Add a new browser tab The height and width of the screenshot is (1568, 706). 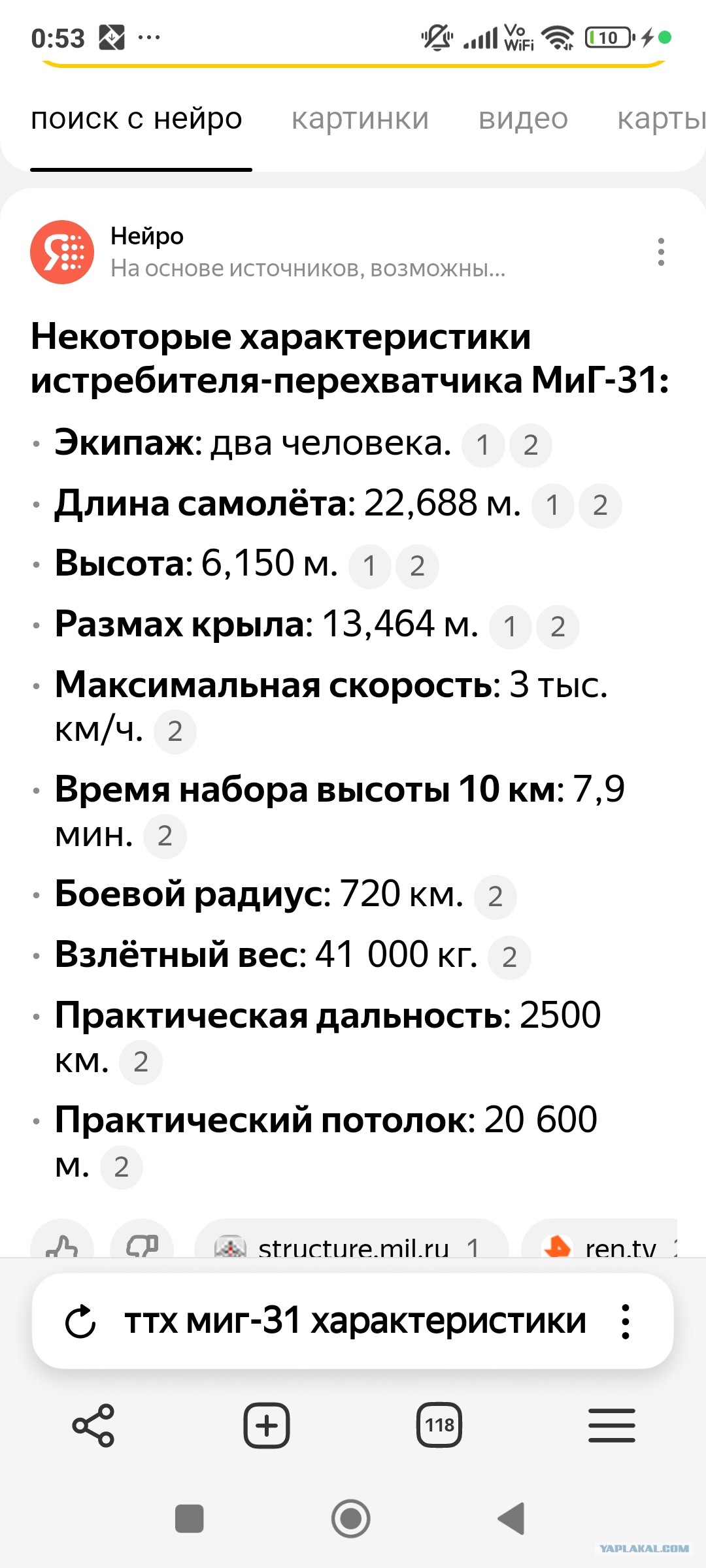pyautogui.click(x=267, y=1425)
